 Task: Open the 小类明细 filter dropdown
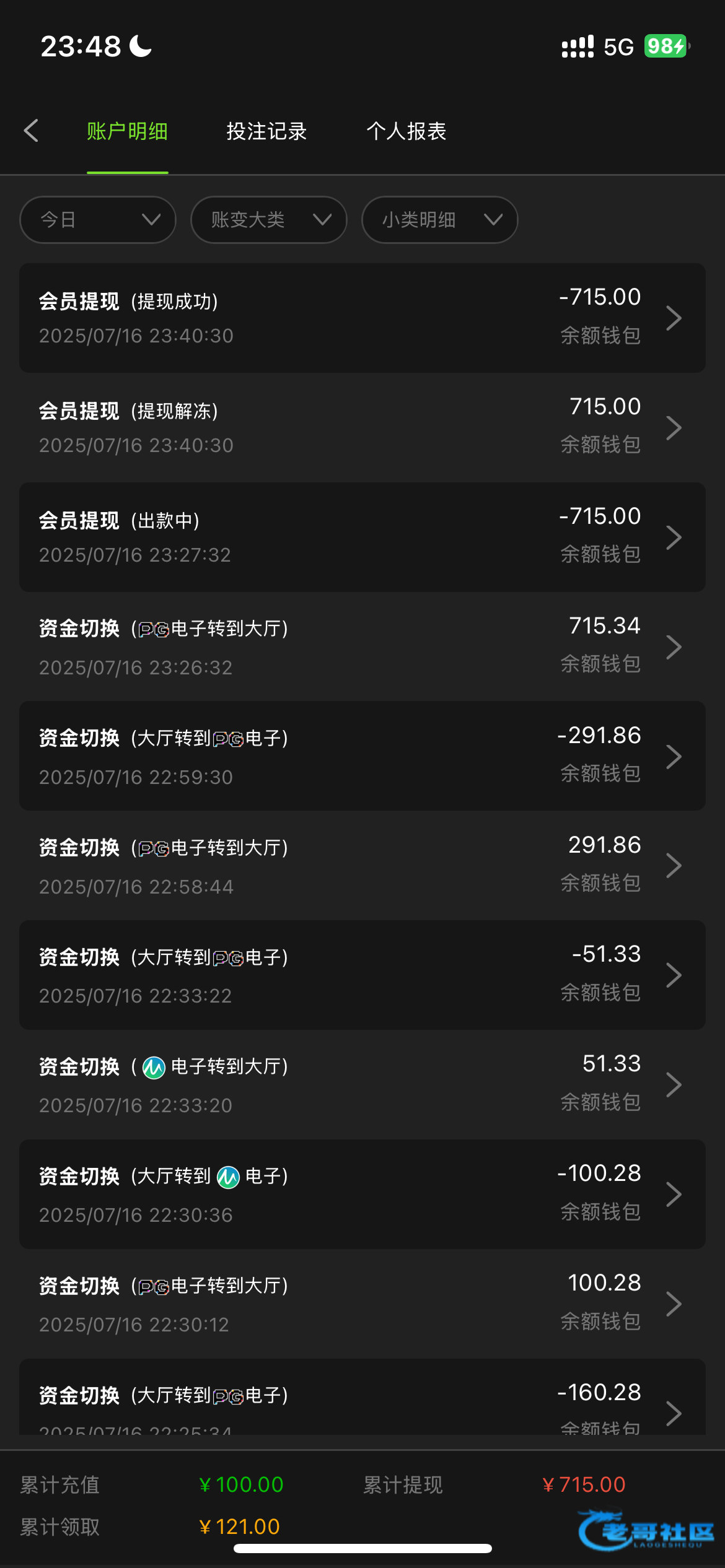click(x=439, y=220)
